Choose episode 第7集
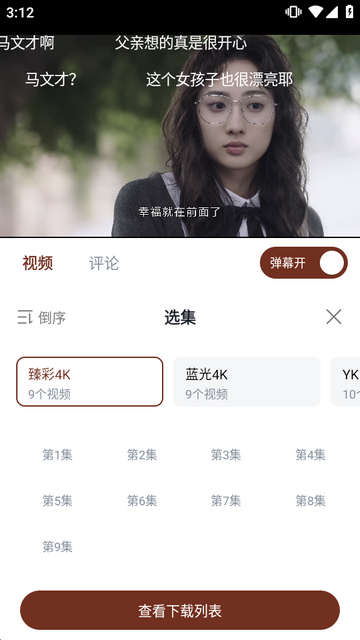This screenshot has width=360, height=640. [x=226, y=501]
